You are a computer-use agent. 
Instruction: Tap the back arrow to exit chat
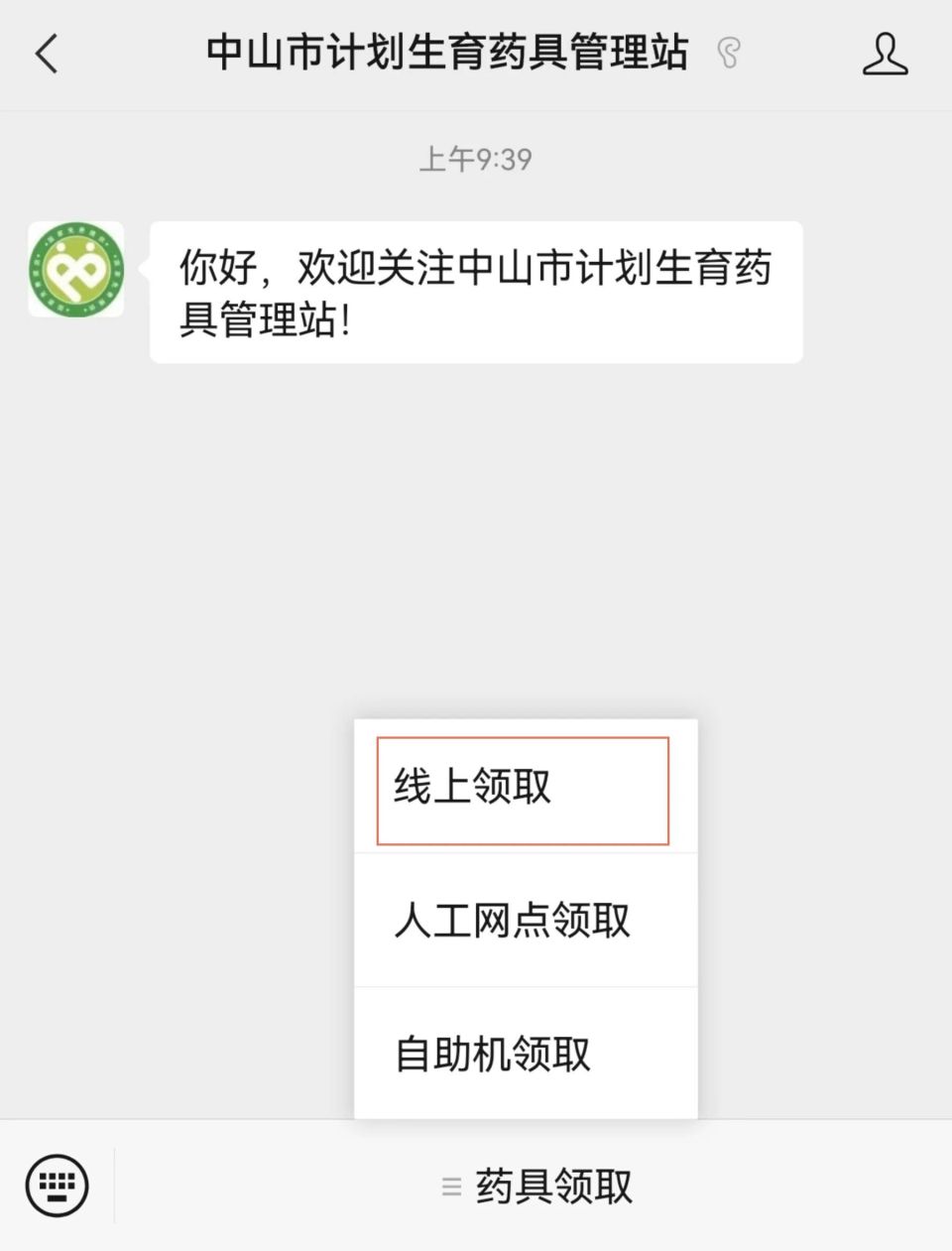coord(47,55)
